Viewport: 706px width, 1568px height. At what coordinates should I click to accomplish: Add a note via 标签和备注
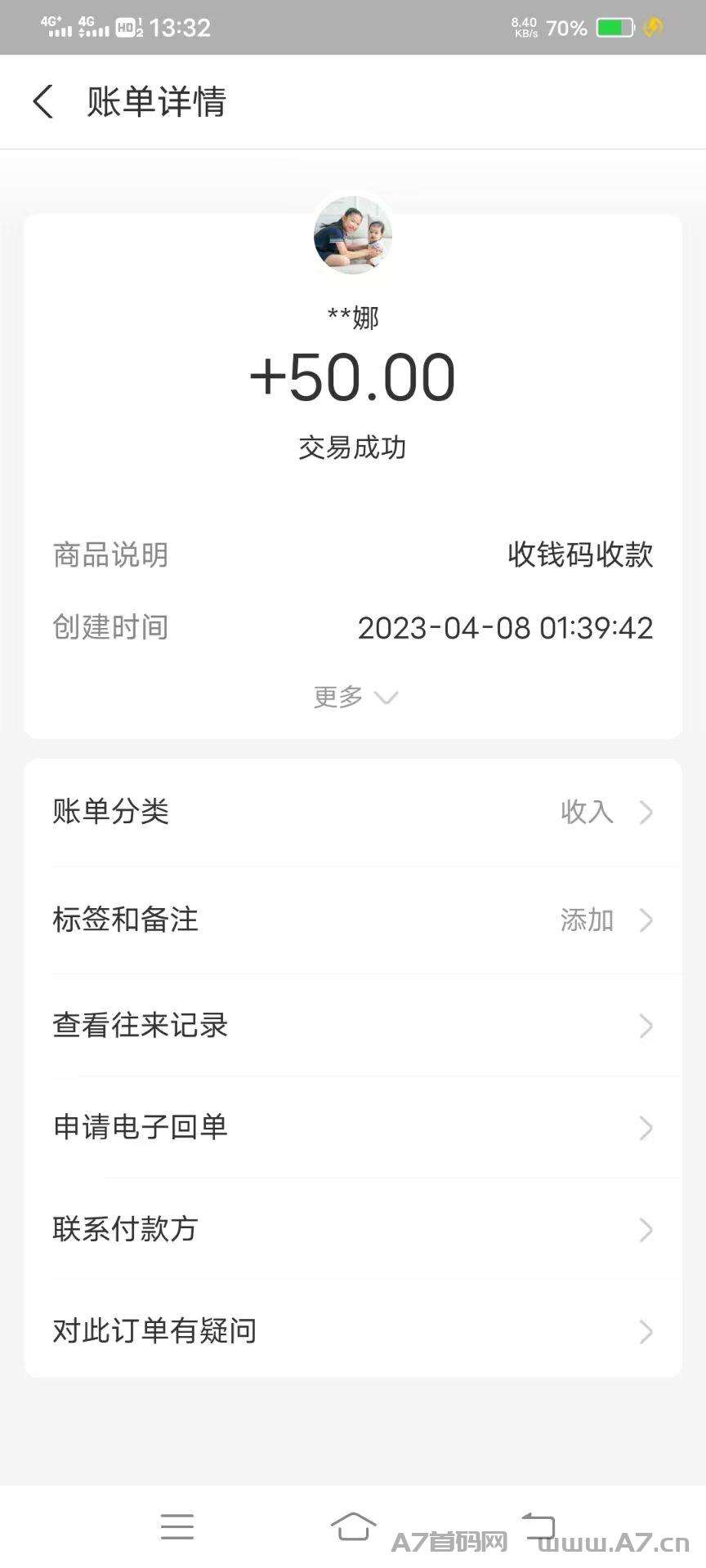(x=353, y=920)
